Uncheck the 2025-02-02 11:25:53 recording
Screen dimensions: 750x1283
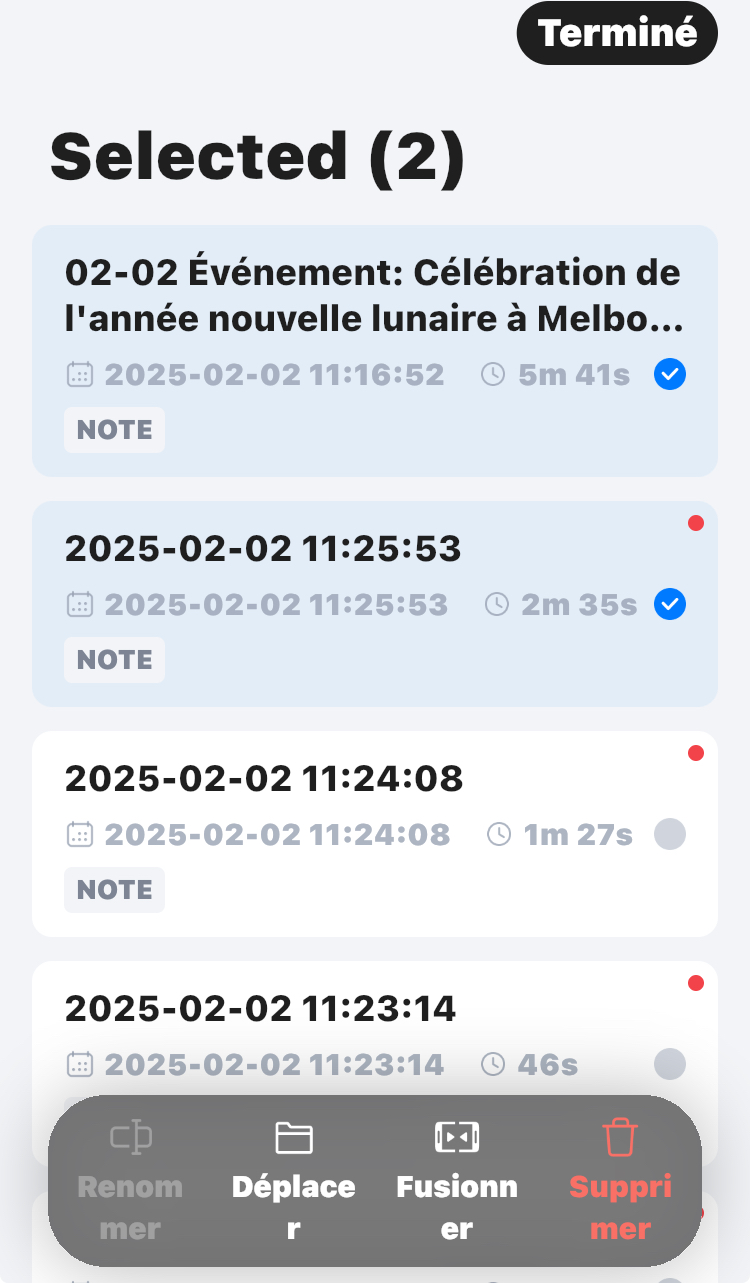click(670, 605)
